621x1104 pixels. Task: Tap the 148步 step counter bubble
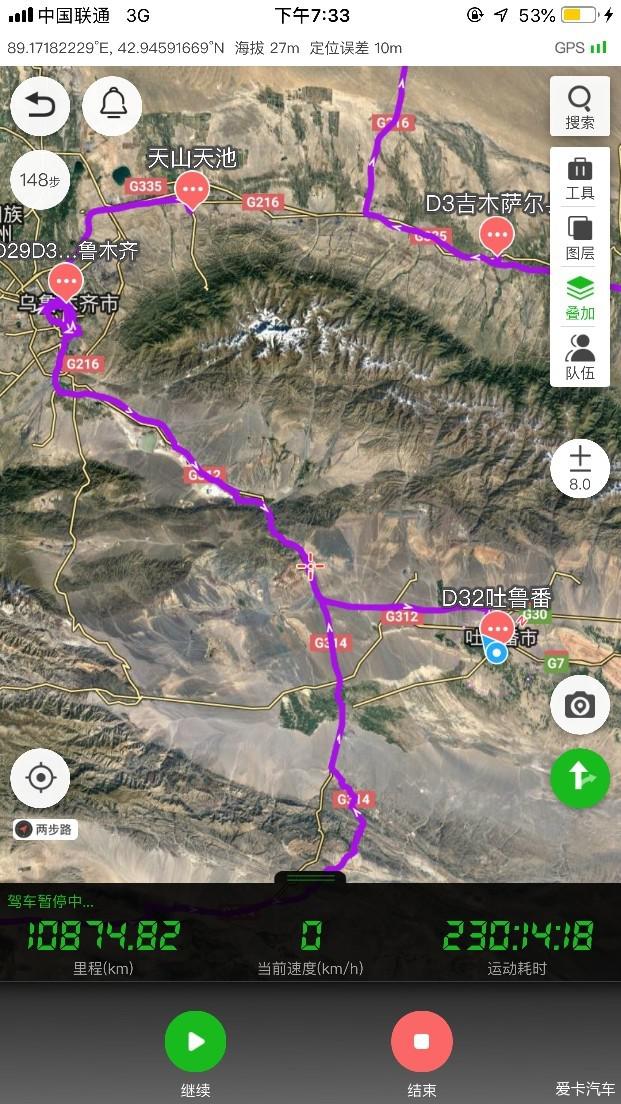coord(40,180)
